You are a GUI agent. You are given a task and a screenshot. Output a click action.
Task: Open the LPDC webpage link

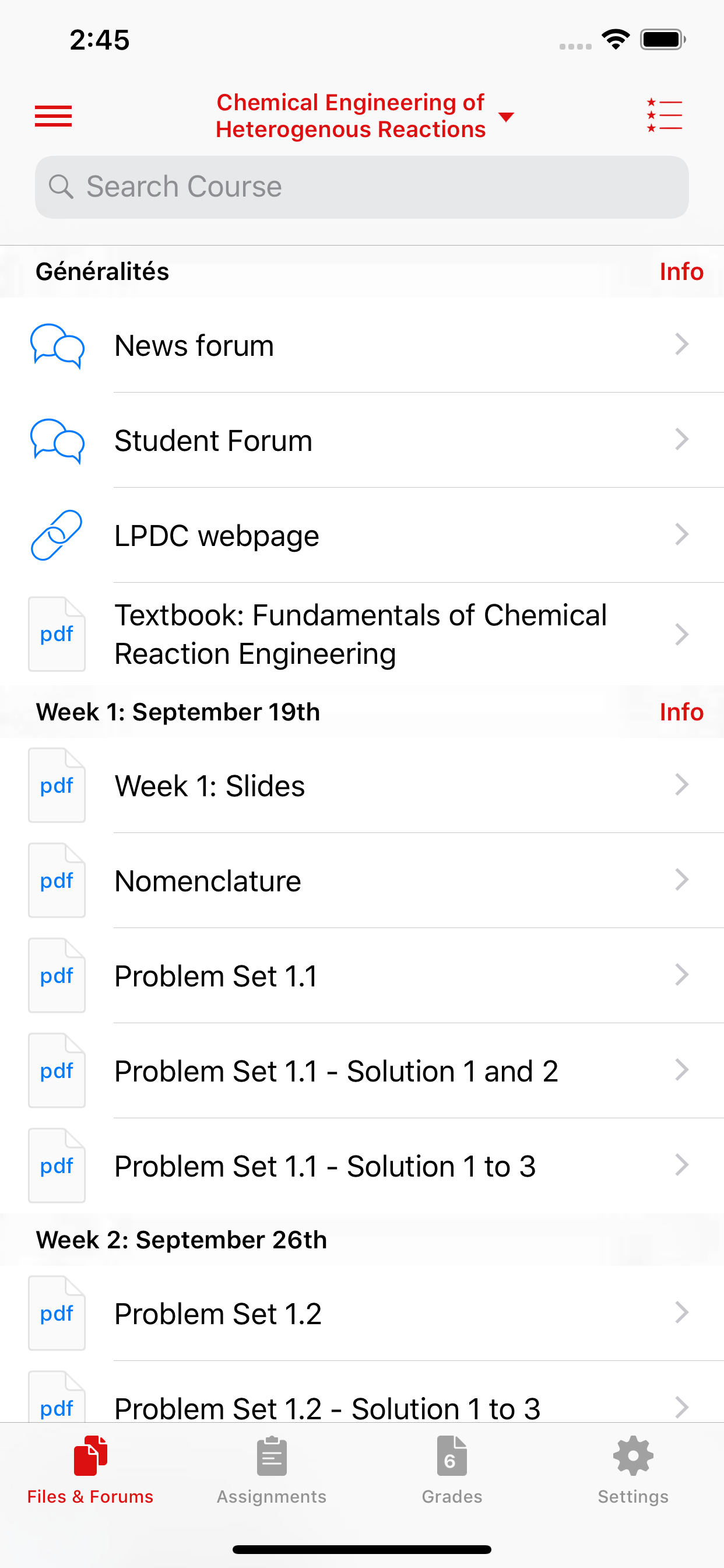[362, 535]
